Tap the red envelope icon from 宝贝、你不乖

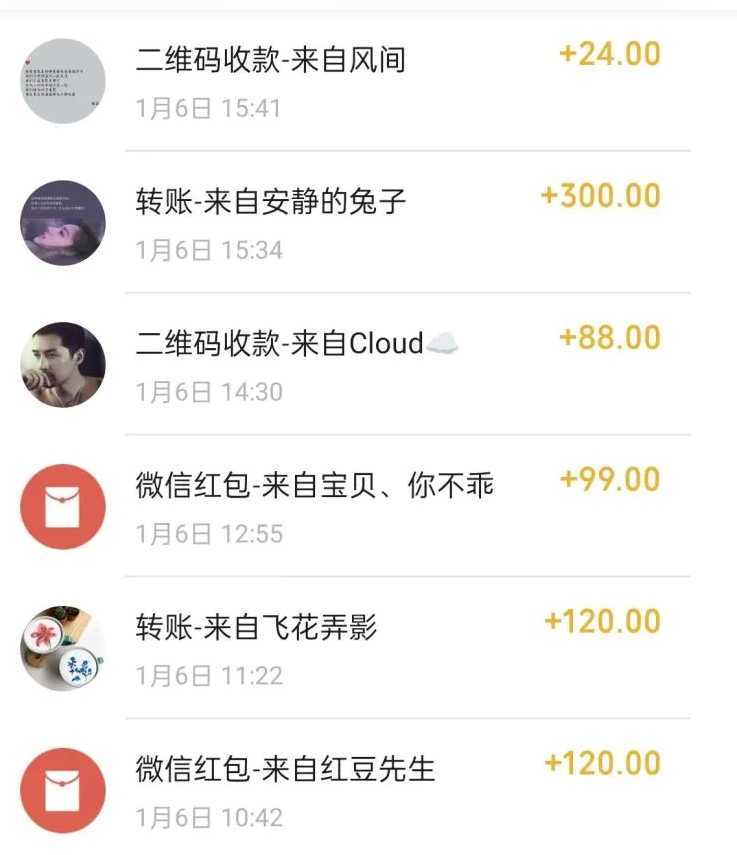[62, 506]
